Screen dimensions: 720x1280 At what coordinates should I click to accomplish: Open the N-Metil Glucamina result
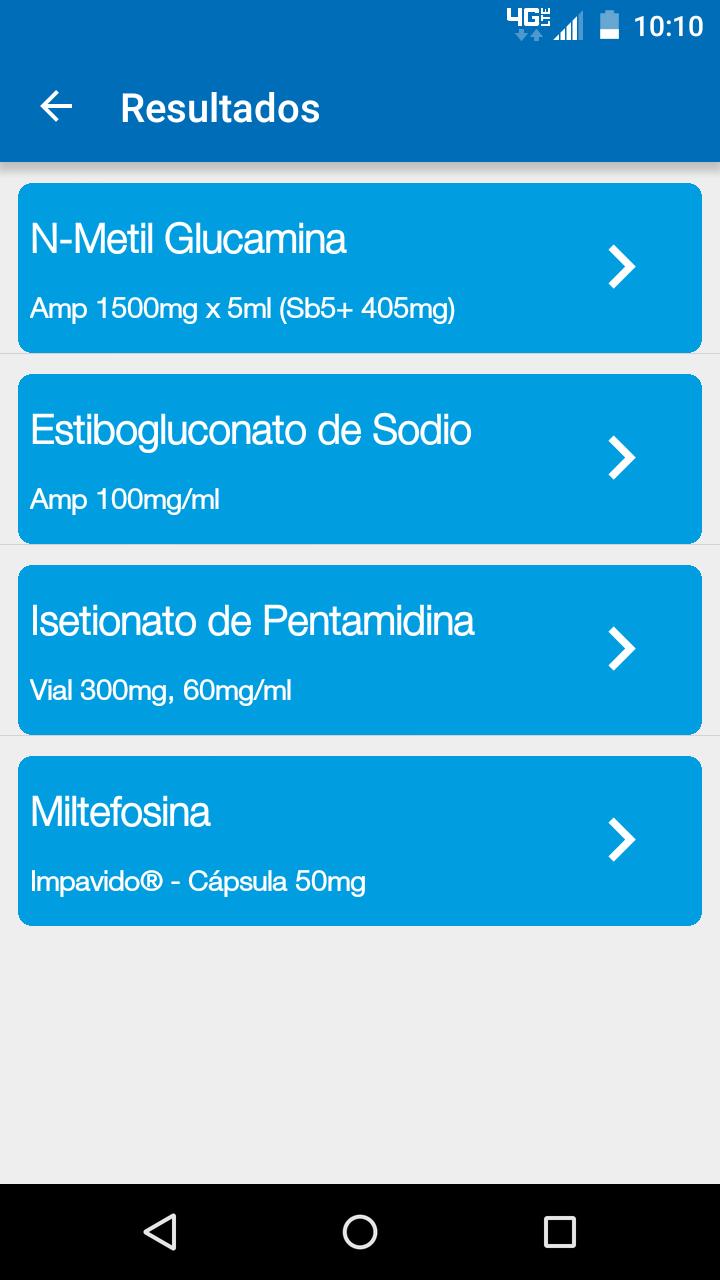tap(360, 268)
